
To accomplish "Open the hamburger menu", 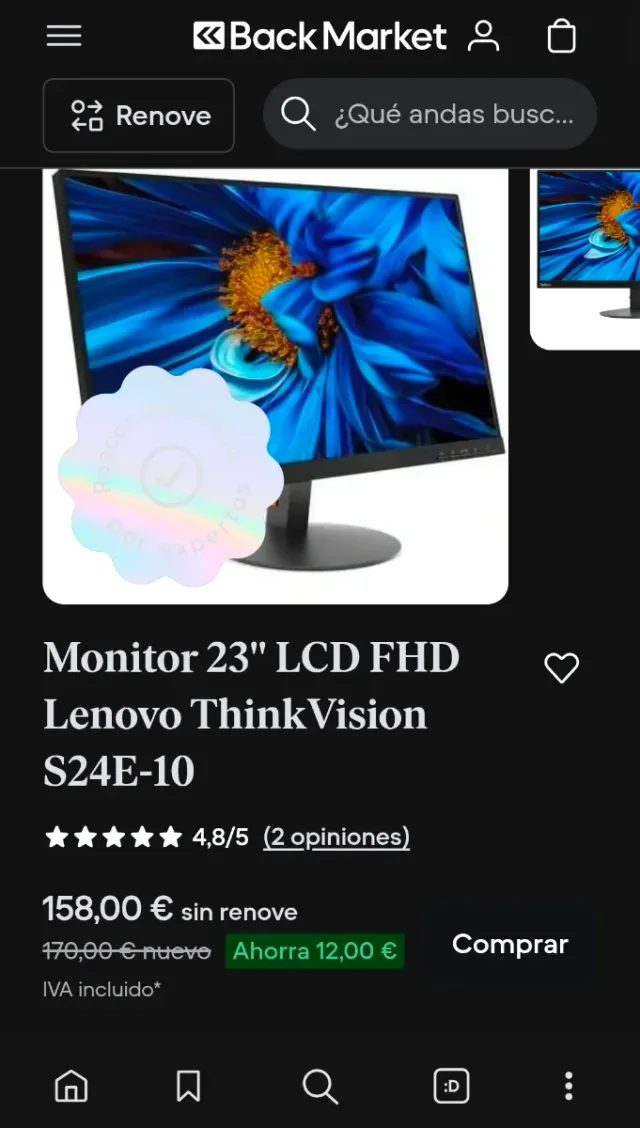I will point(64,36).
